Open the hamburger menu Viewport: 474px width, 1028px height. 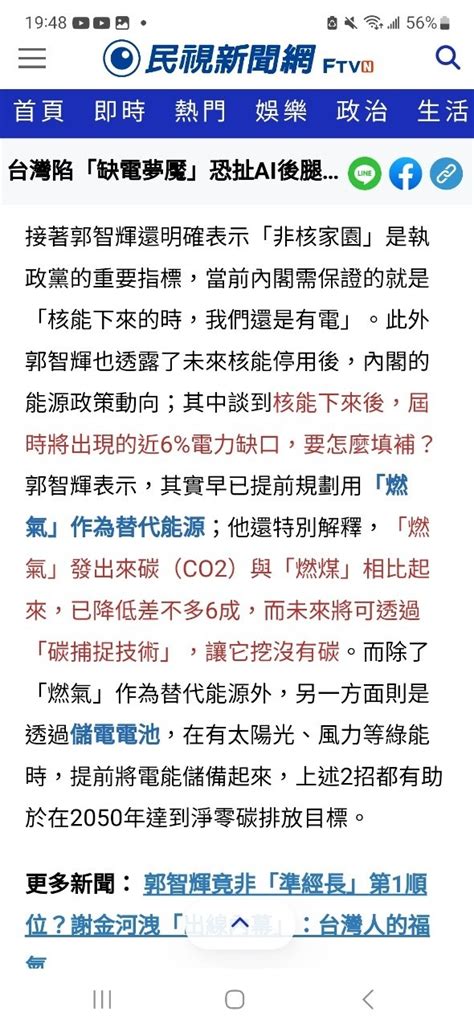(32, 58)
